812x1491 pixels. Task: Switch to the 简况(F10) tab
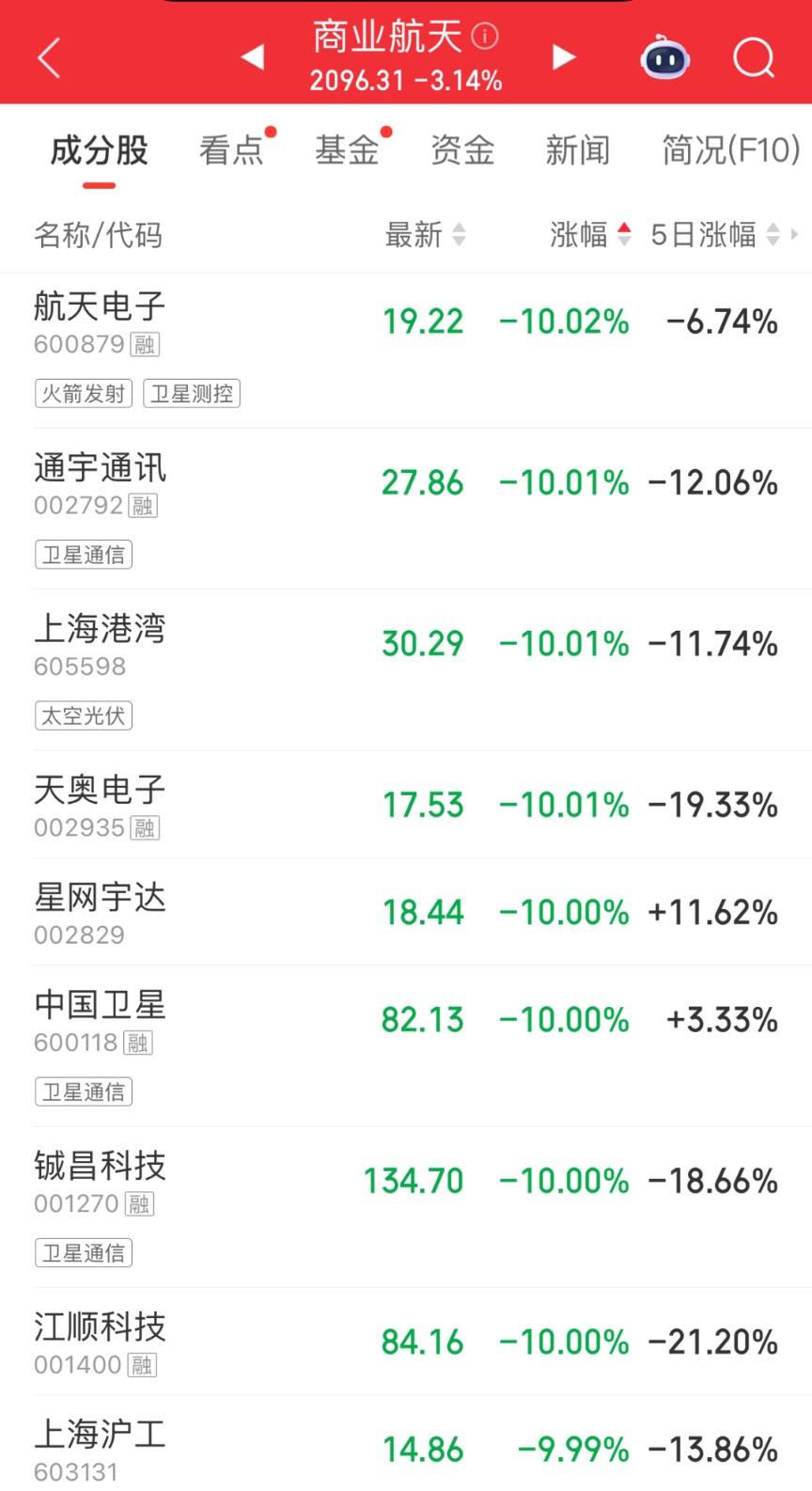click(x=731, y=150)
